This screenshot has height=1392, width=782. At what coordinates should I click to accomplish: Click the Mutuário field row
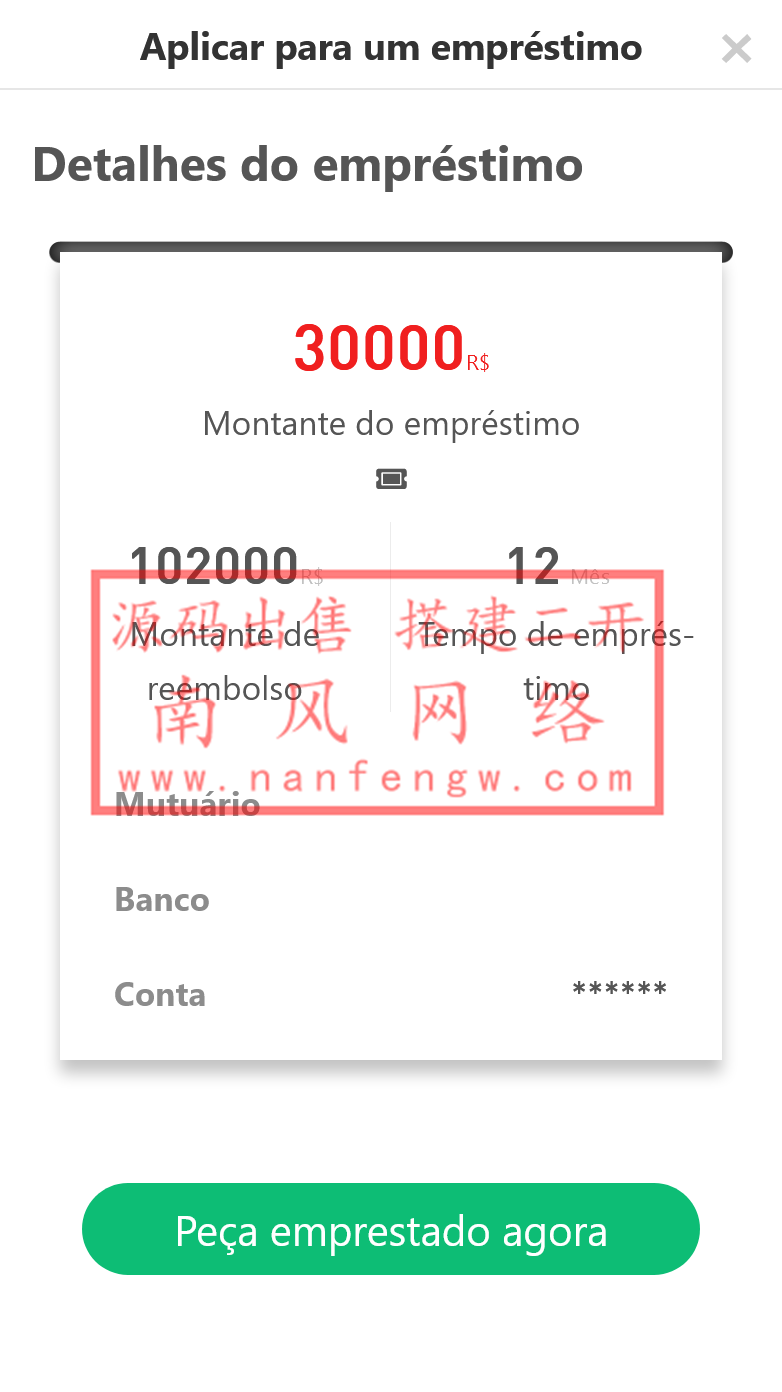pyautogui.click(x=186, y=803)
